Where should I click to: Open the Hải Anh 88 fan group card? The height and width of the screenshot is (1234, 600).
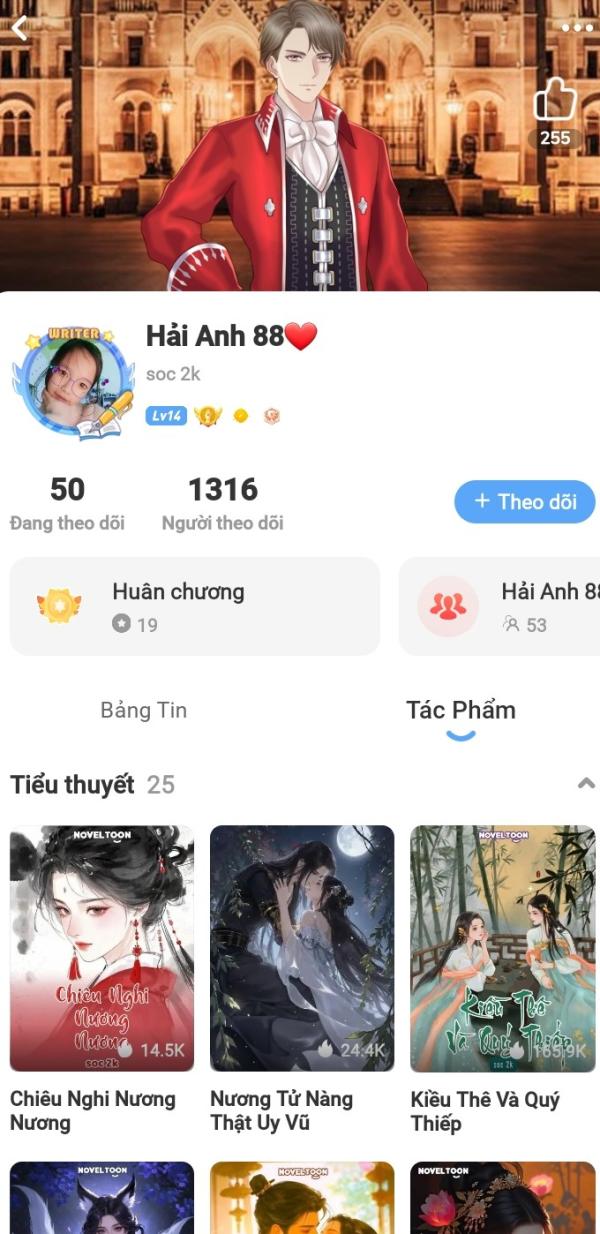pyautogui.click(x=500, y=606)
